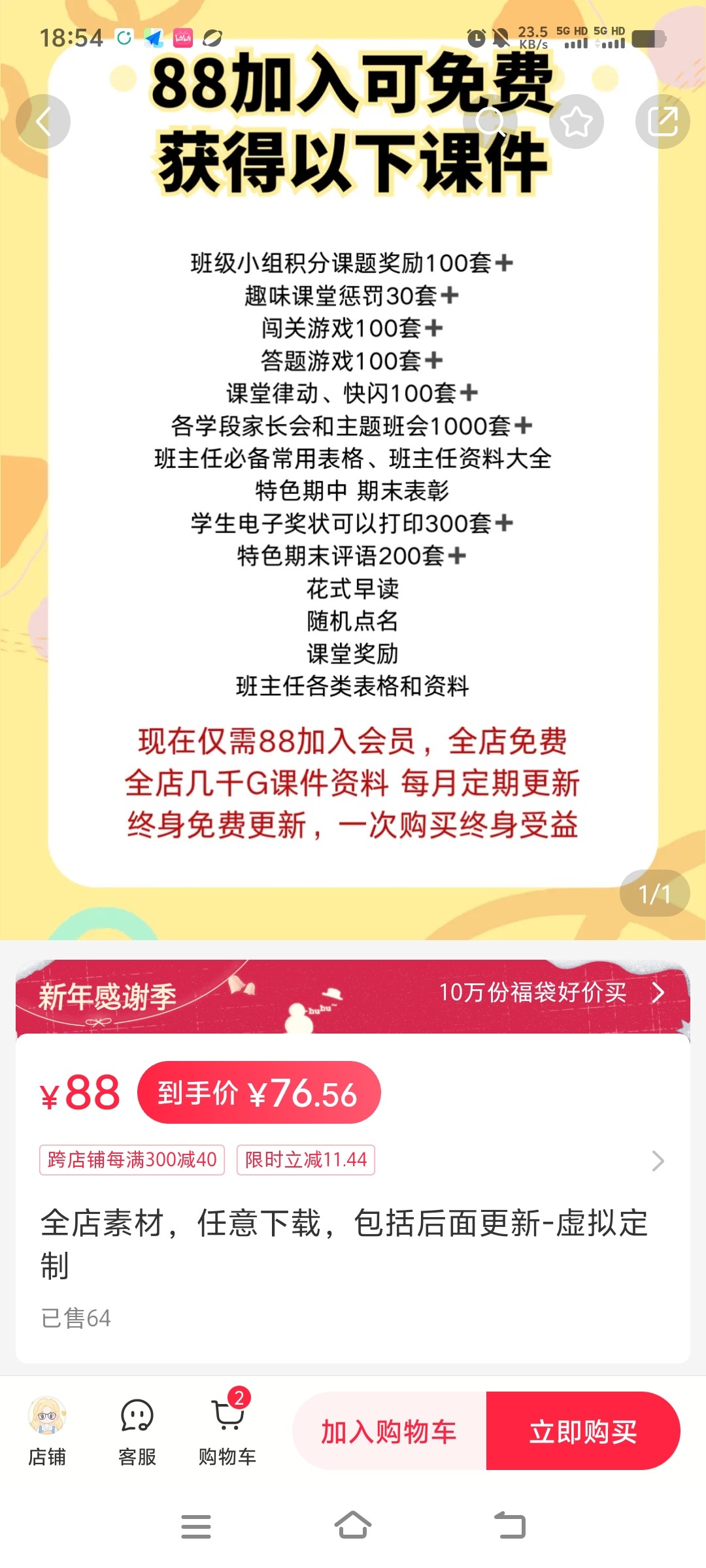706x1568 pixels.
Task: Go back using the top-left arrow
Action: (x=43, y=122)
